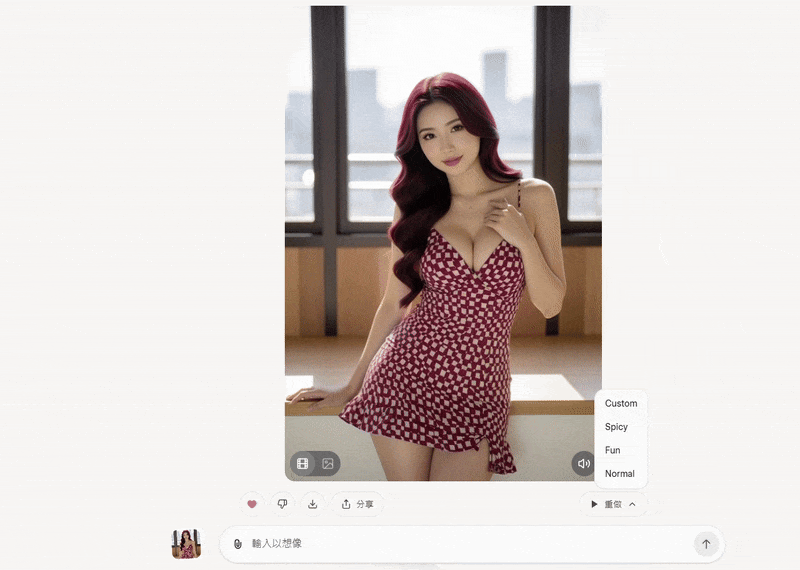This screenshot has height=570, width=800.
Task: Download the generated video
Action: [312, 504]
